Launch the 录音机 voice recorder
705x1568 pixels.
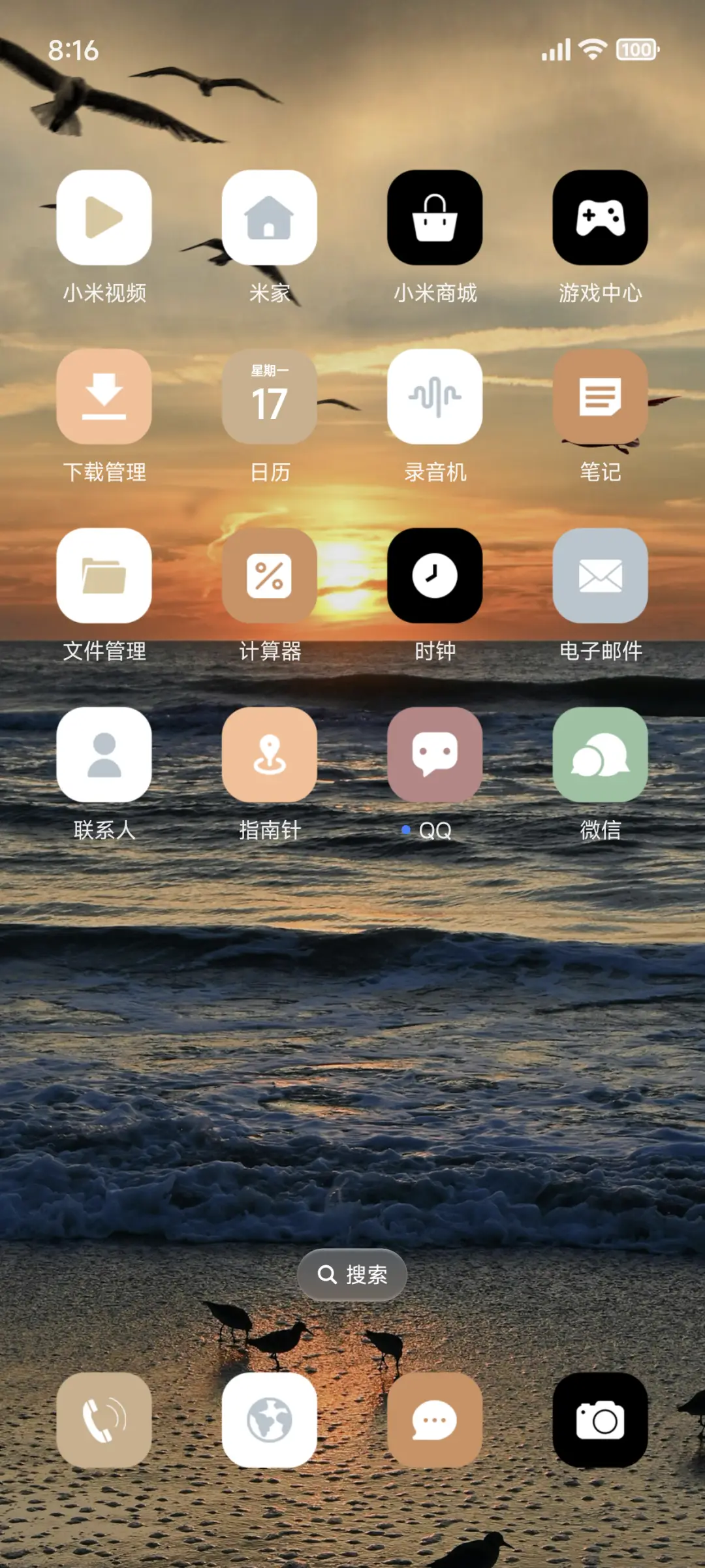435,398
